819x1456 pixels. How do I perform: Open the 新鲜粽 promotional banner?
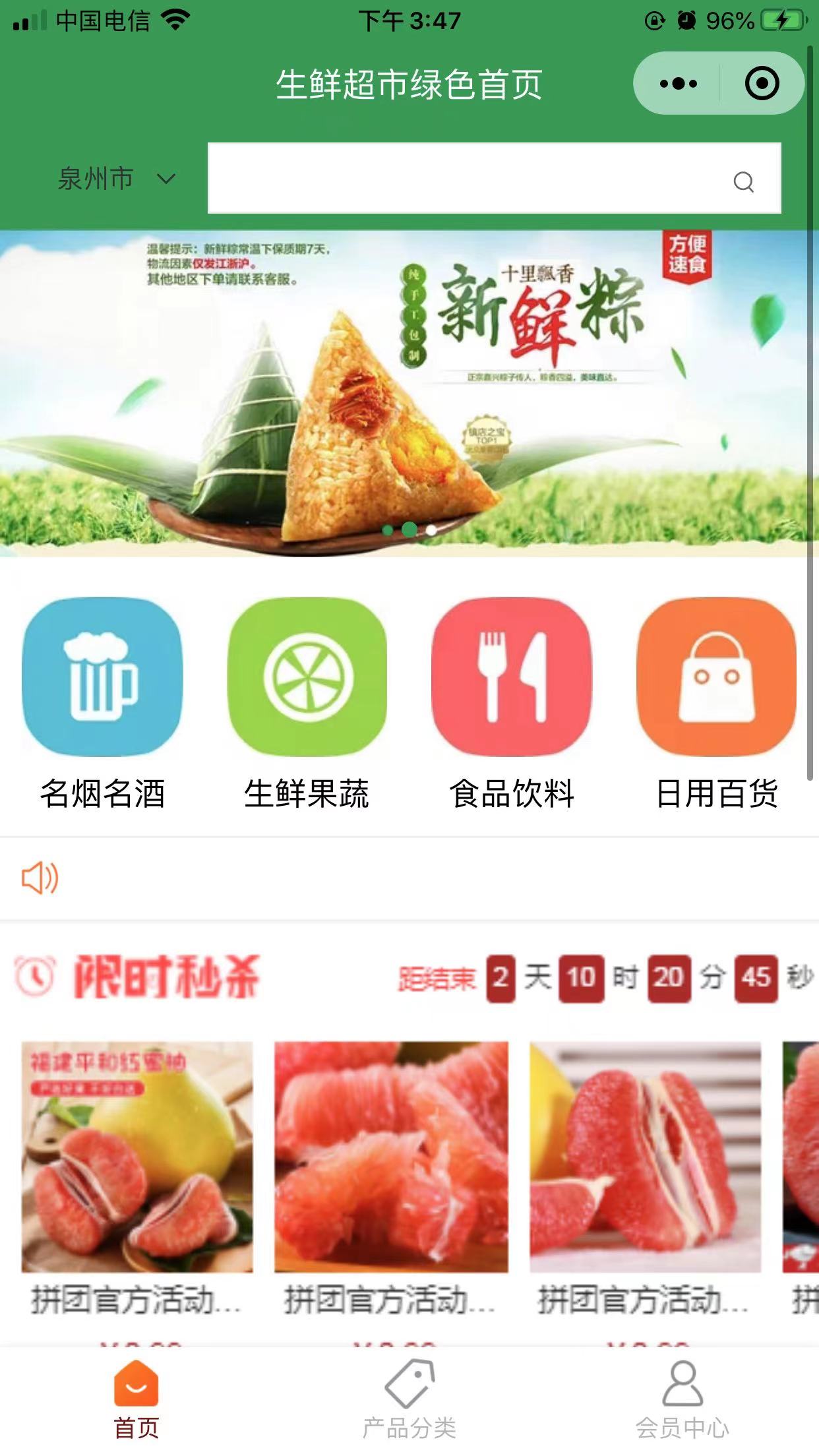(409, 393)
